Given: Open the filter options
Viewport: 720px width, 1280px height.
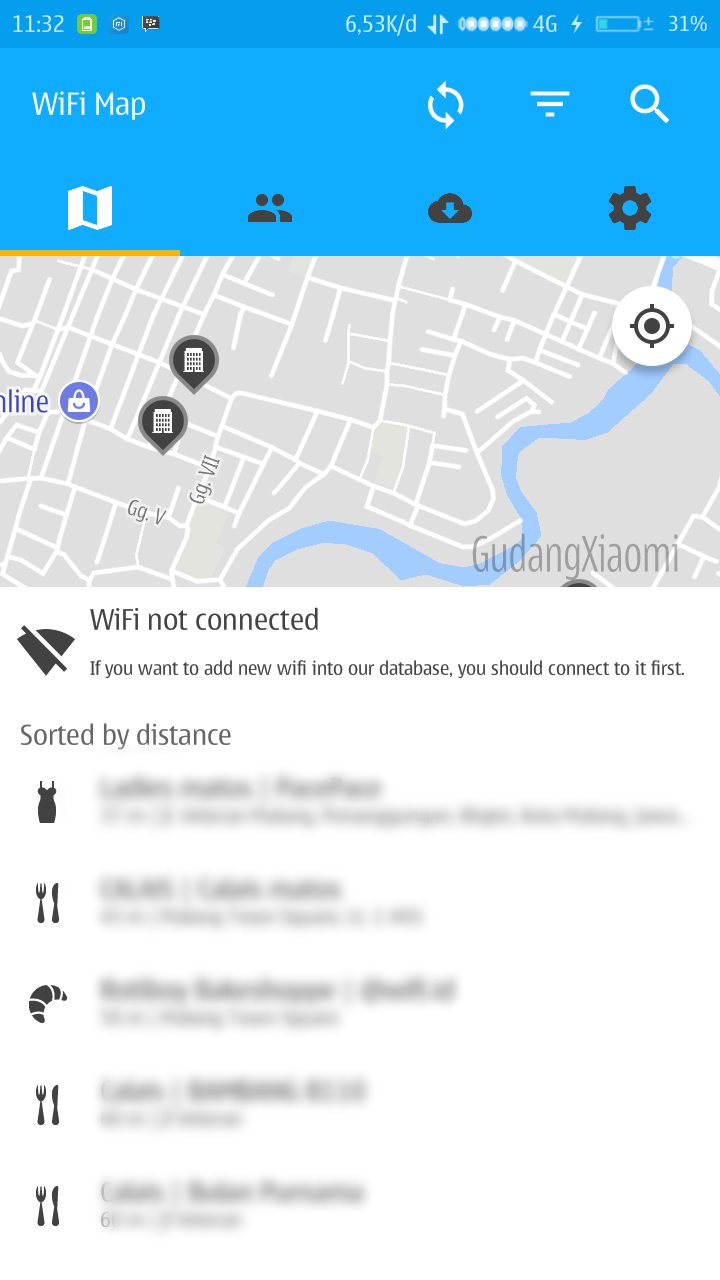Looking at the screenshot, I should point(549,104).
